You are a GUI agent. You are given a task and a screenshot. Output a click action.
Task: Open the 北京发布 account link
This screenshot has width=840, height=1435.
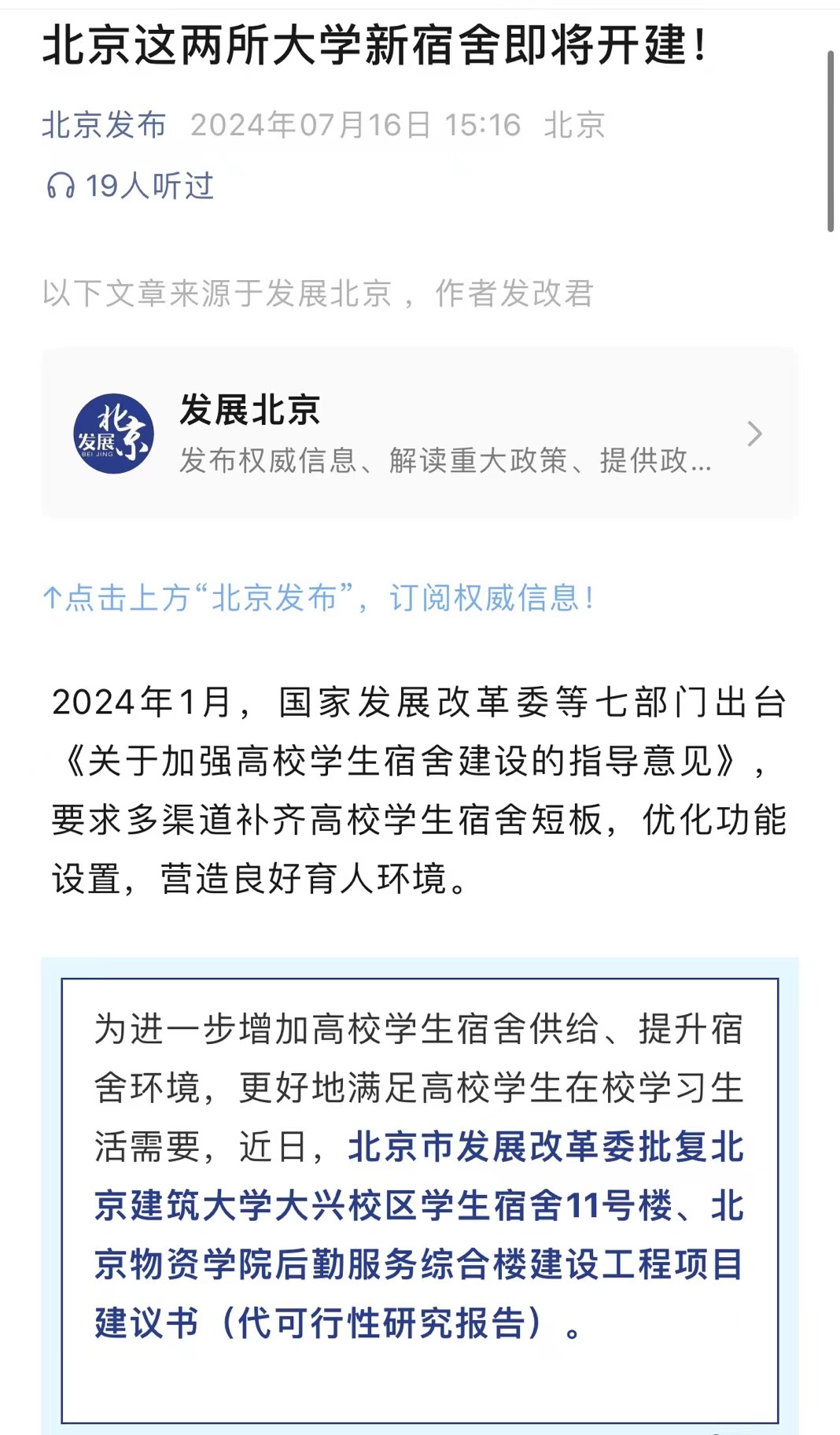[104, 125]
